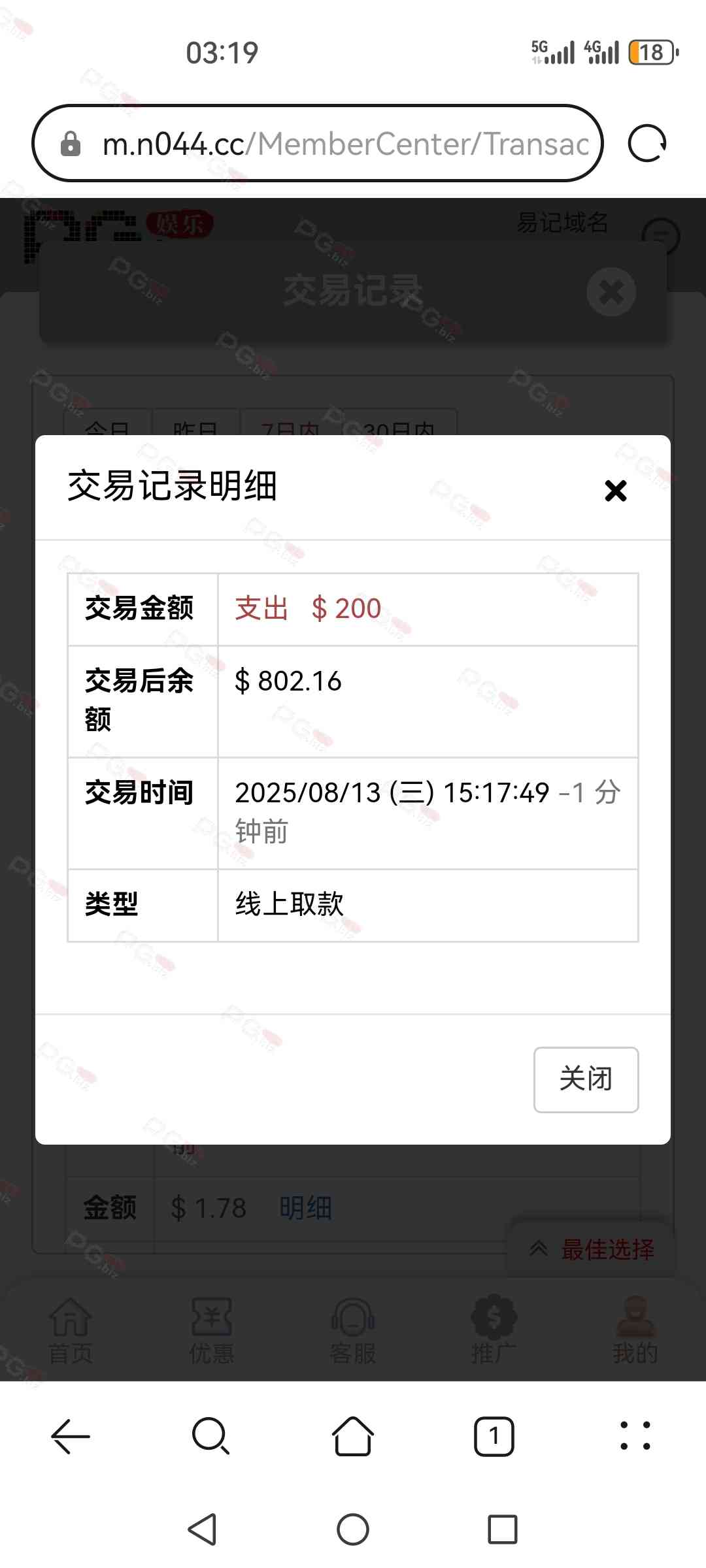The width and height of the screenshot is (706, 1568).
Task: Tap the system home button
Action: coord(353,1529)
